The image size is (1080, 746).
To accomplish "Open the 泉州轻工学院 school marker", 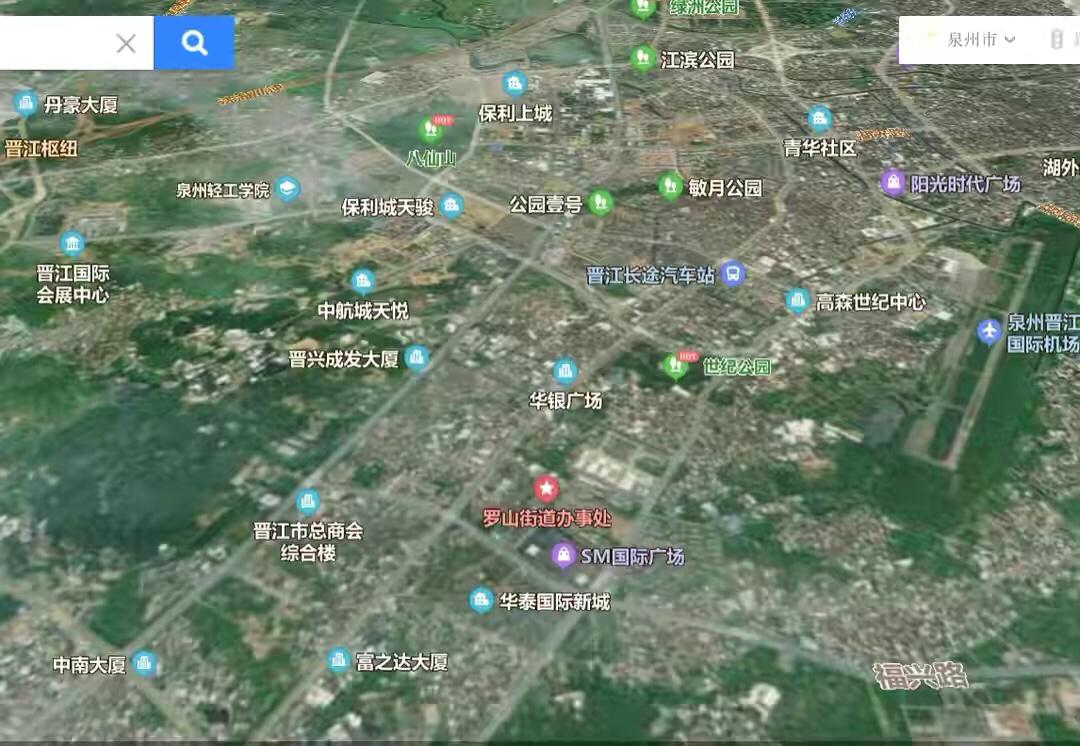I will (x=288, y=189).
